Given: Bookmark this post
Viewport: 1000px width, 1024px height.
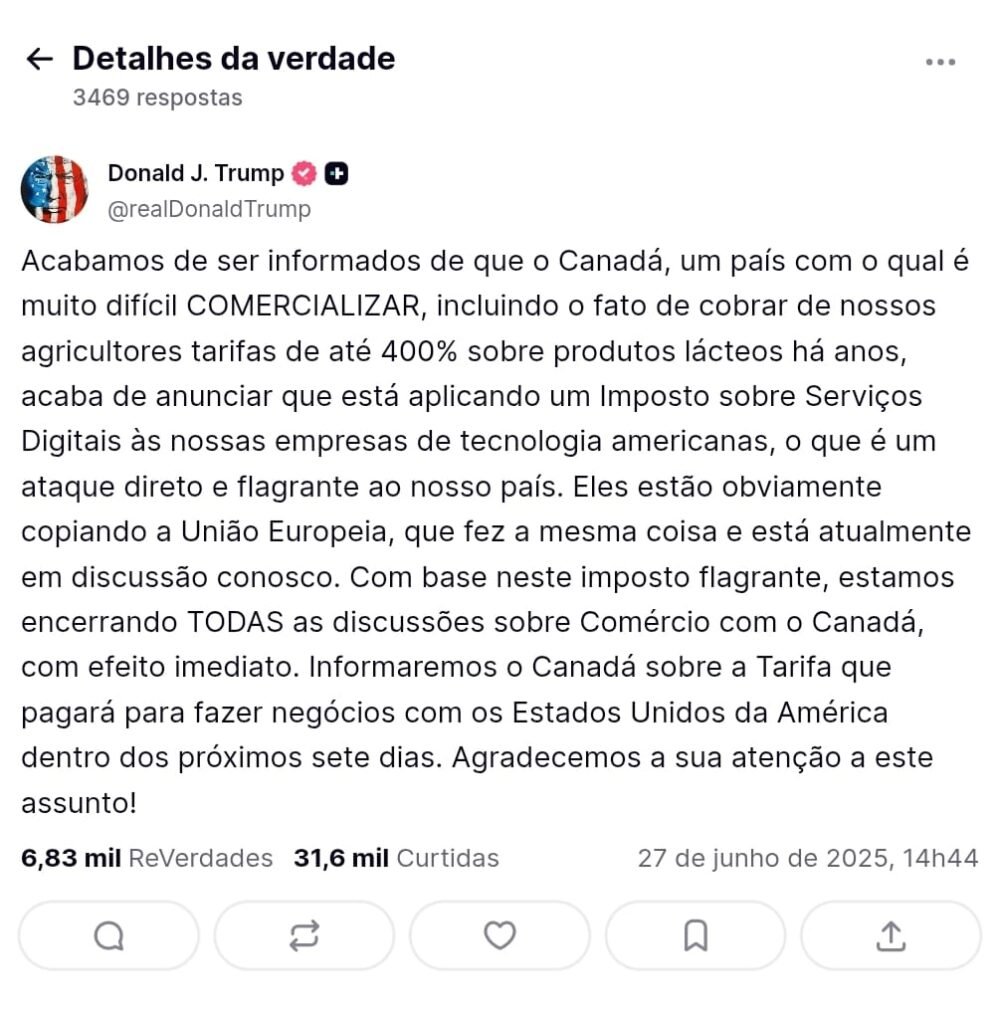Looking at the screenshot, I should (695, 936).
